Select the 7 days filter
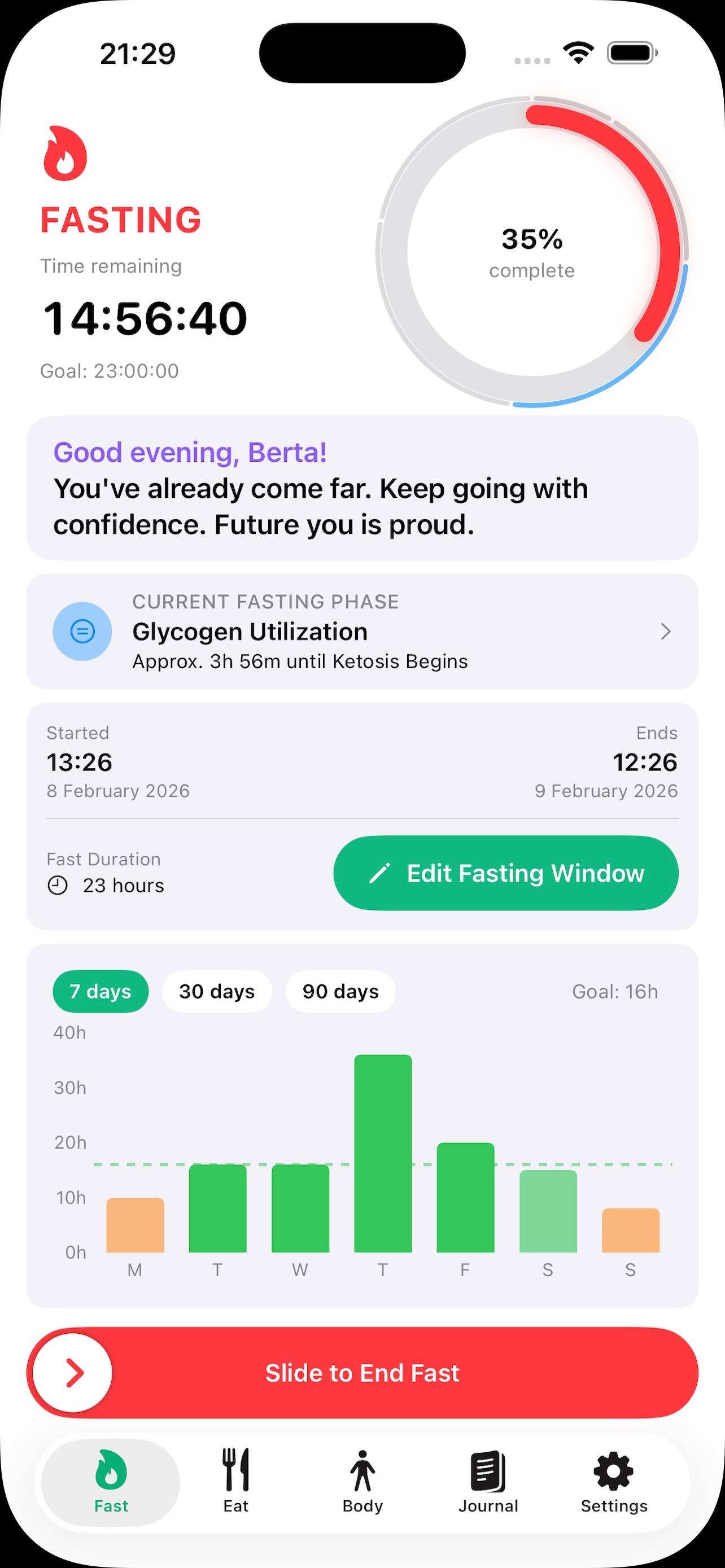 pos(101,991)
